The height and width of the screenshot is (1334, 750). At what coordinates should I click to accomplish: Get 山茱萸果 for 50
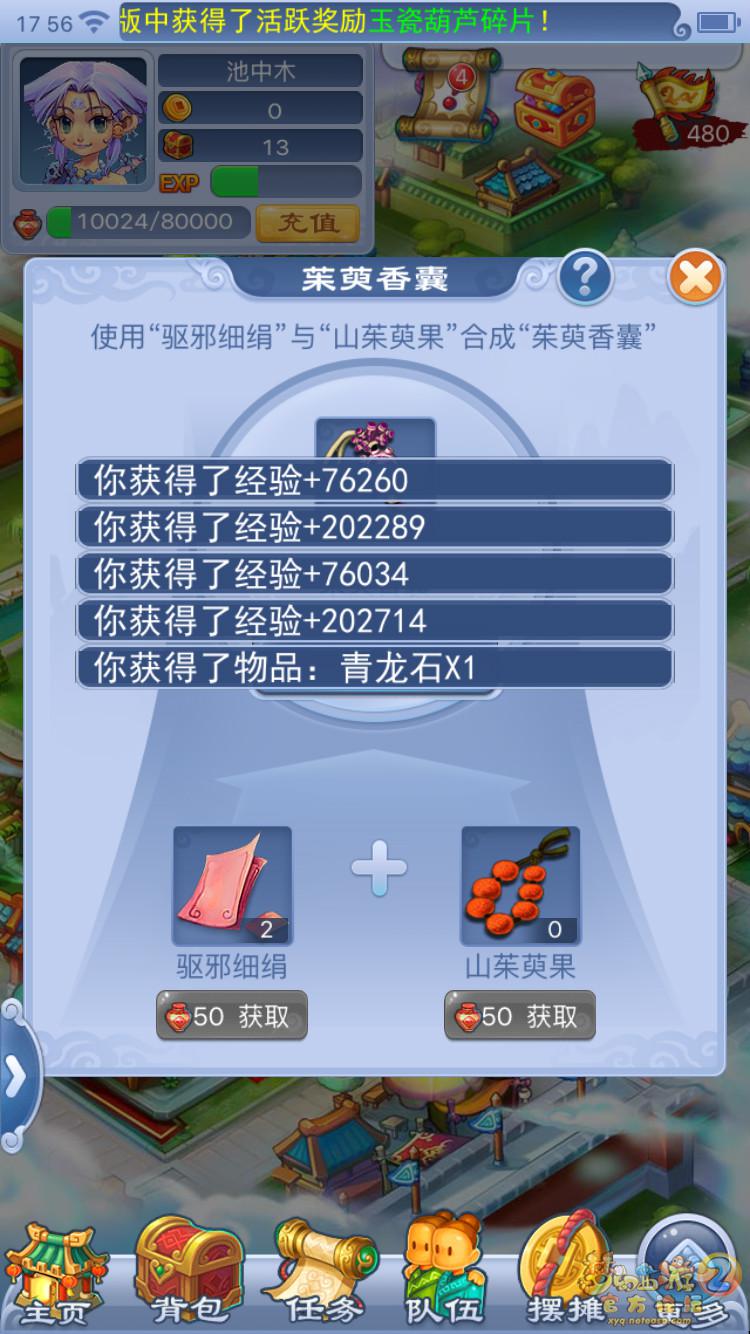tap(520, 1016)
